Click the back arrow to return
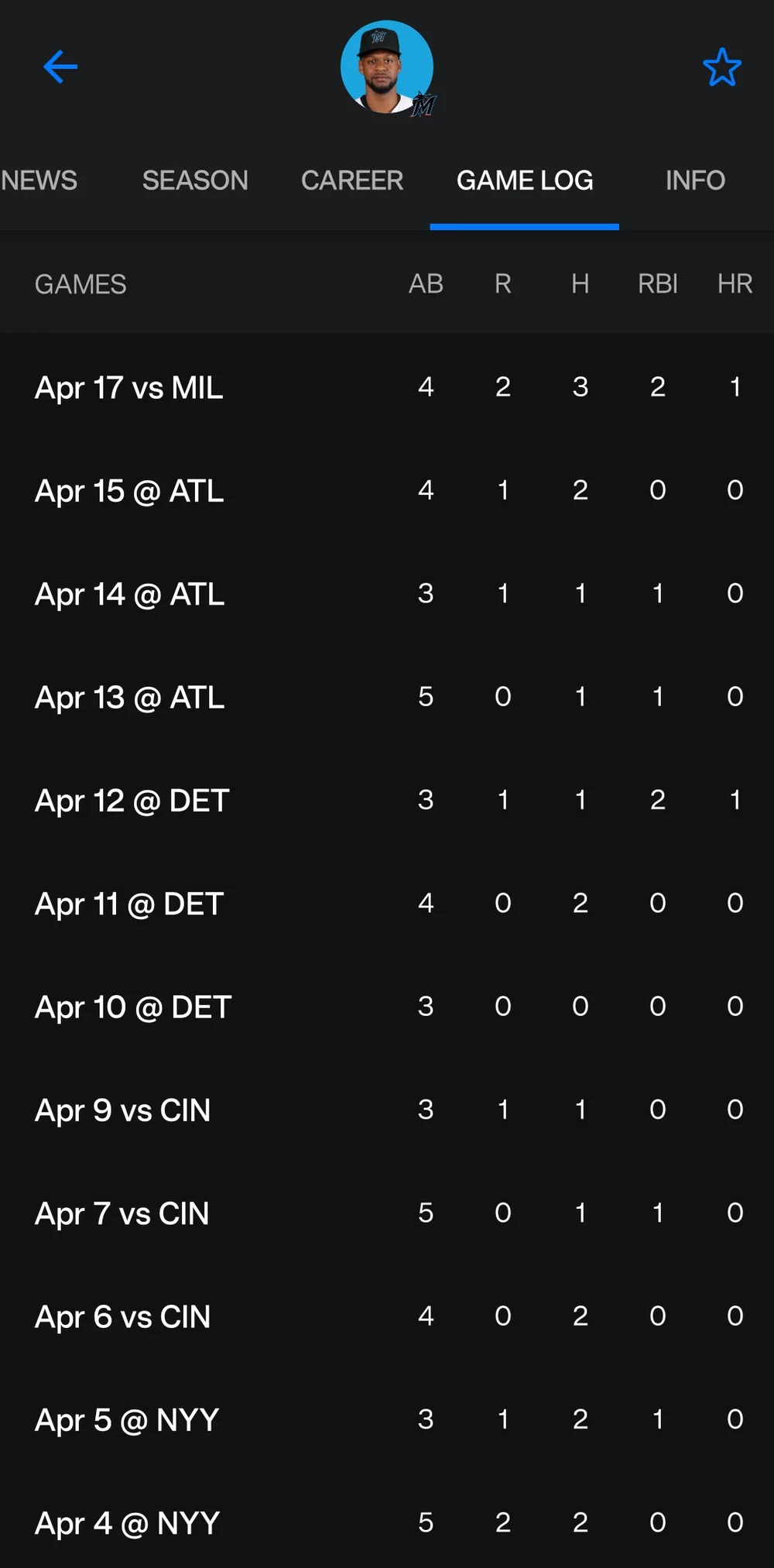774x1568 pixels. (60, 67)
